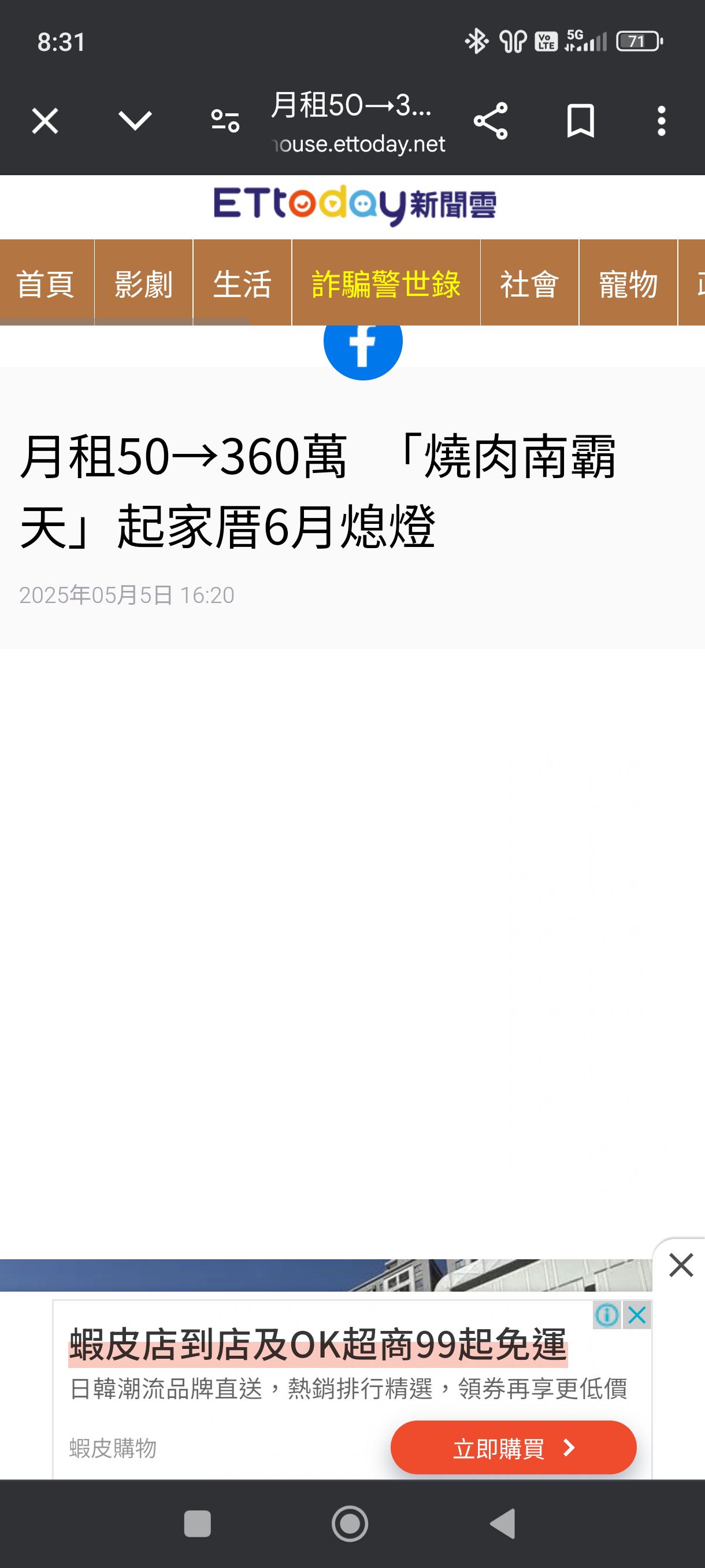Tap 立即購買 in the Shopee ad
Image resolution: width=705 pixels, height=1568 pixels.
[513, 1447]
